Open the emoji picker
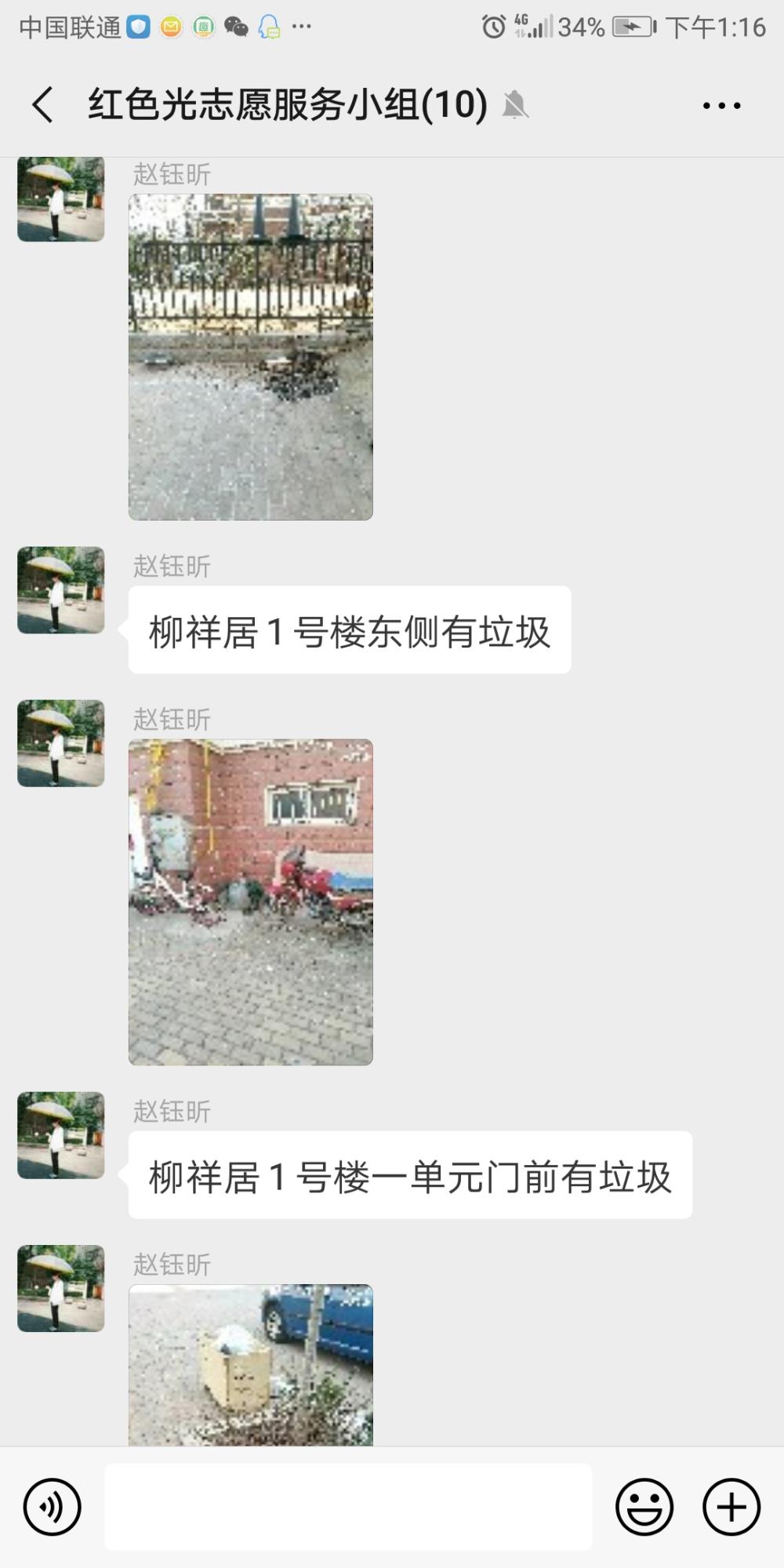 tap(644, 1507)
